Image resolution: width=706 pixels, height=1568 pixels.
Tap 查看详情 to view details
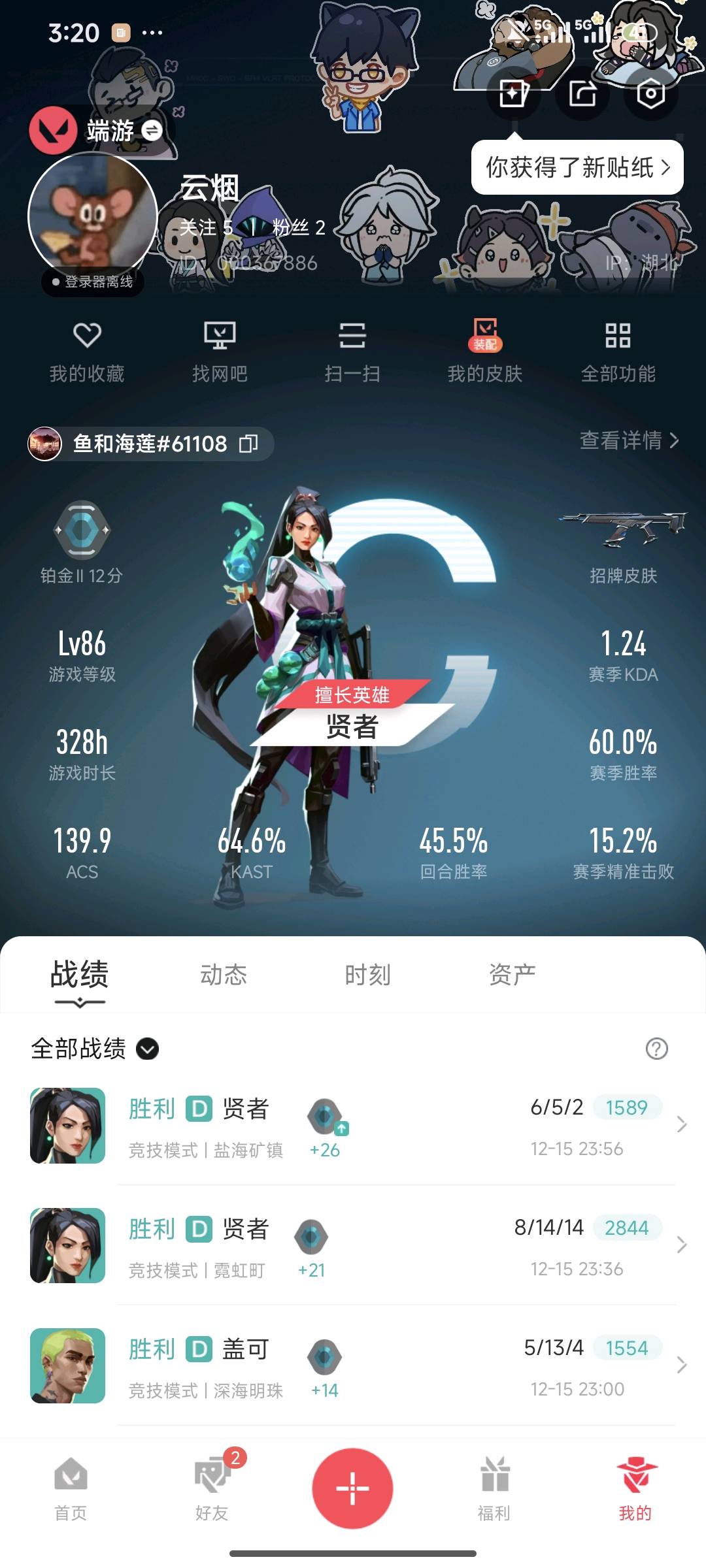click(629, 440)
